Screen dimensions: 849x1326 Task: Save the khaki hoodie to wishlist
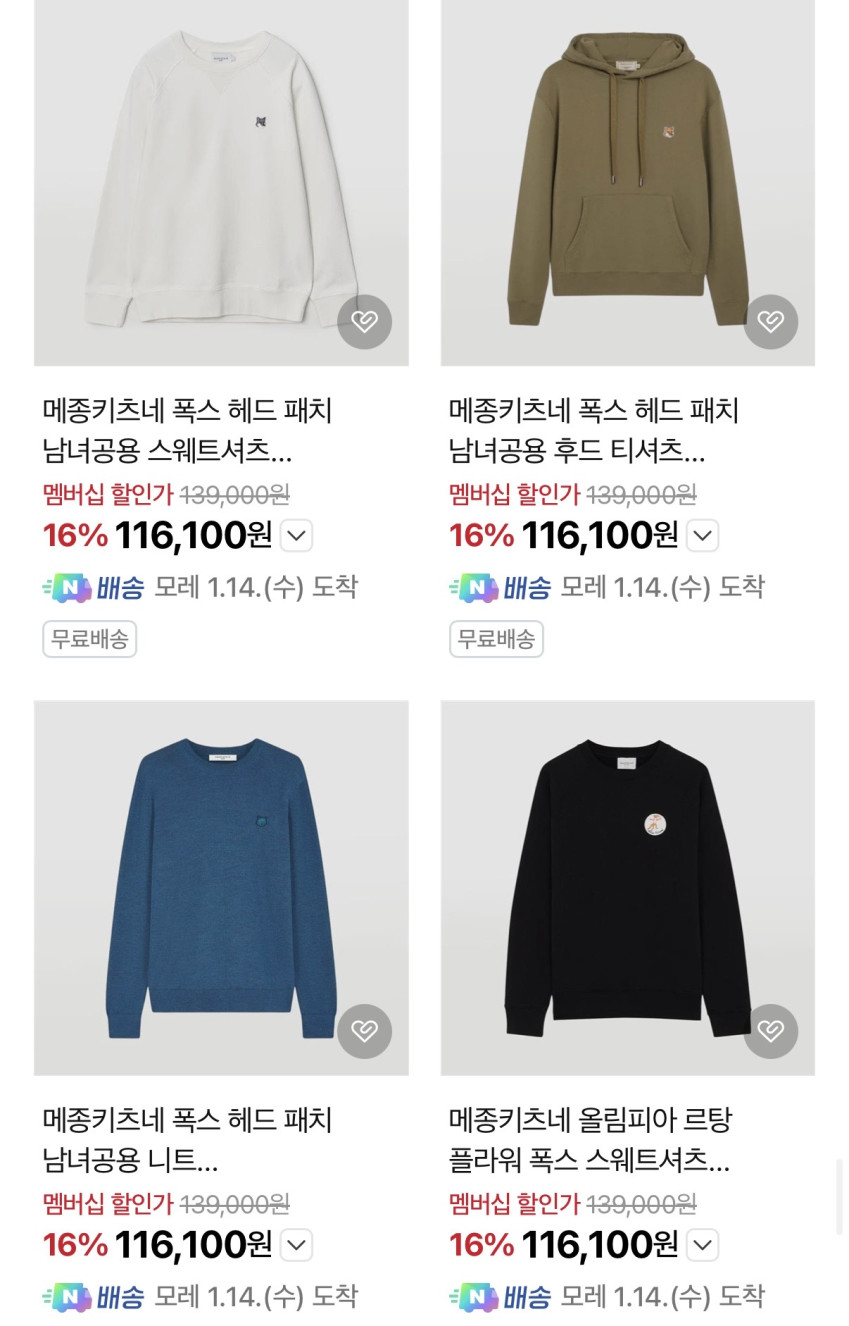(770, 322)
